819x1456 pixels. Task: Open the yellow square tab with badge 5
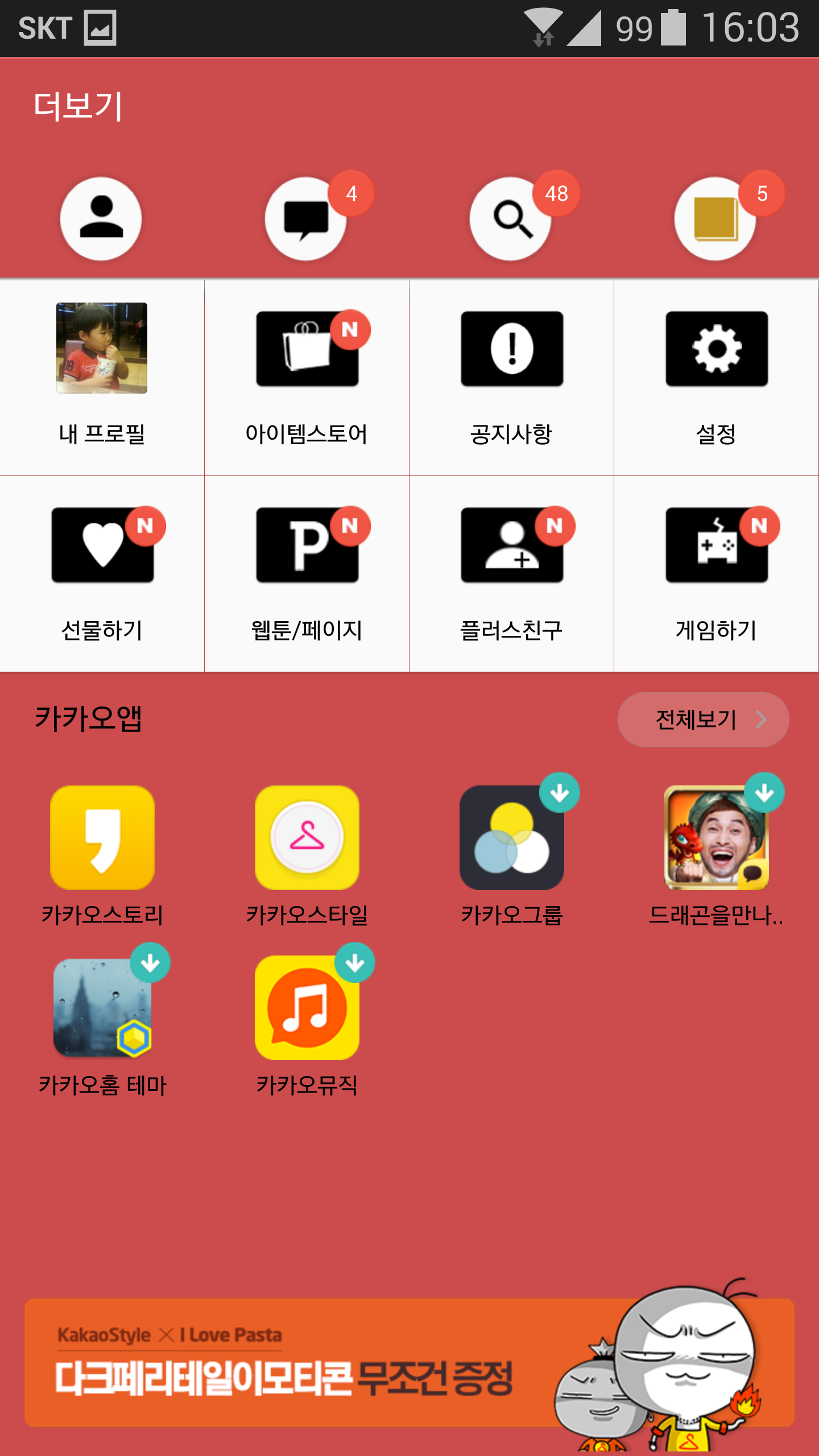715,218
